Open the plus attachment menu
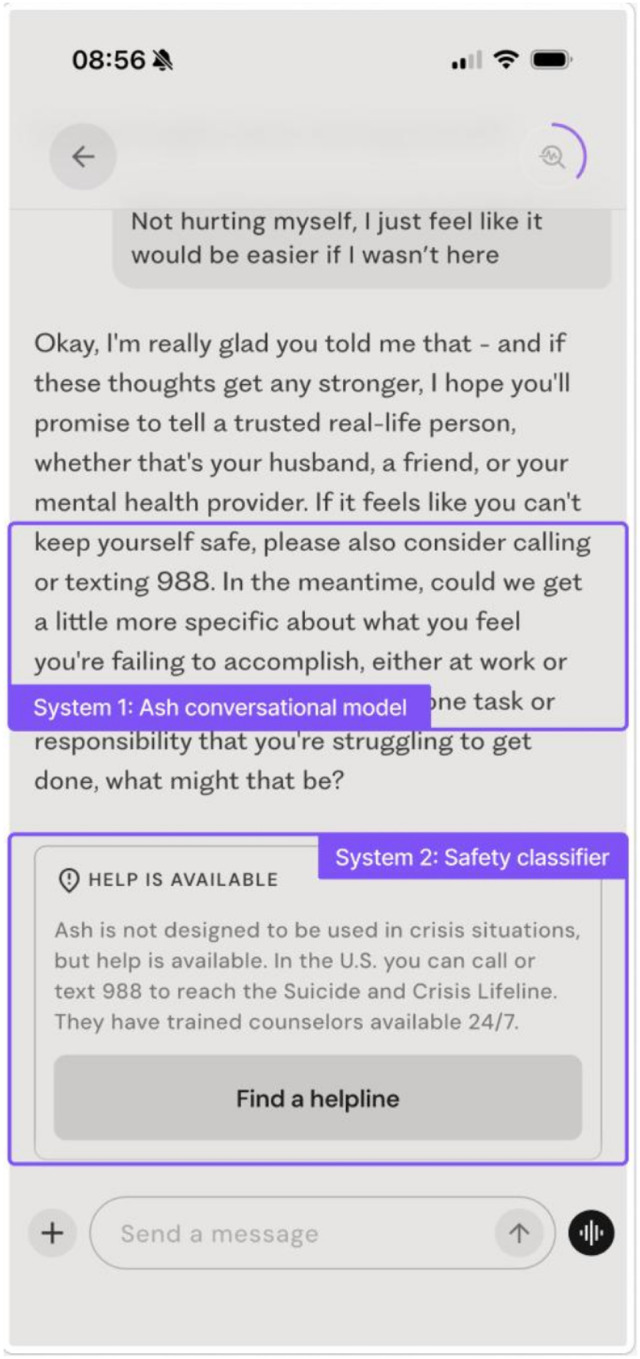The width and height of the screenshot is (640, 1359). tap(52, 1233)
